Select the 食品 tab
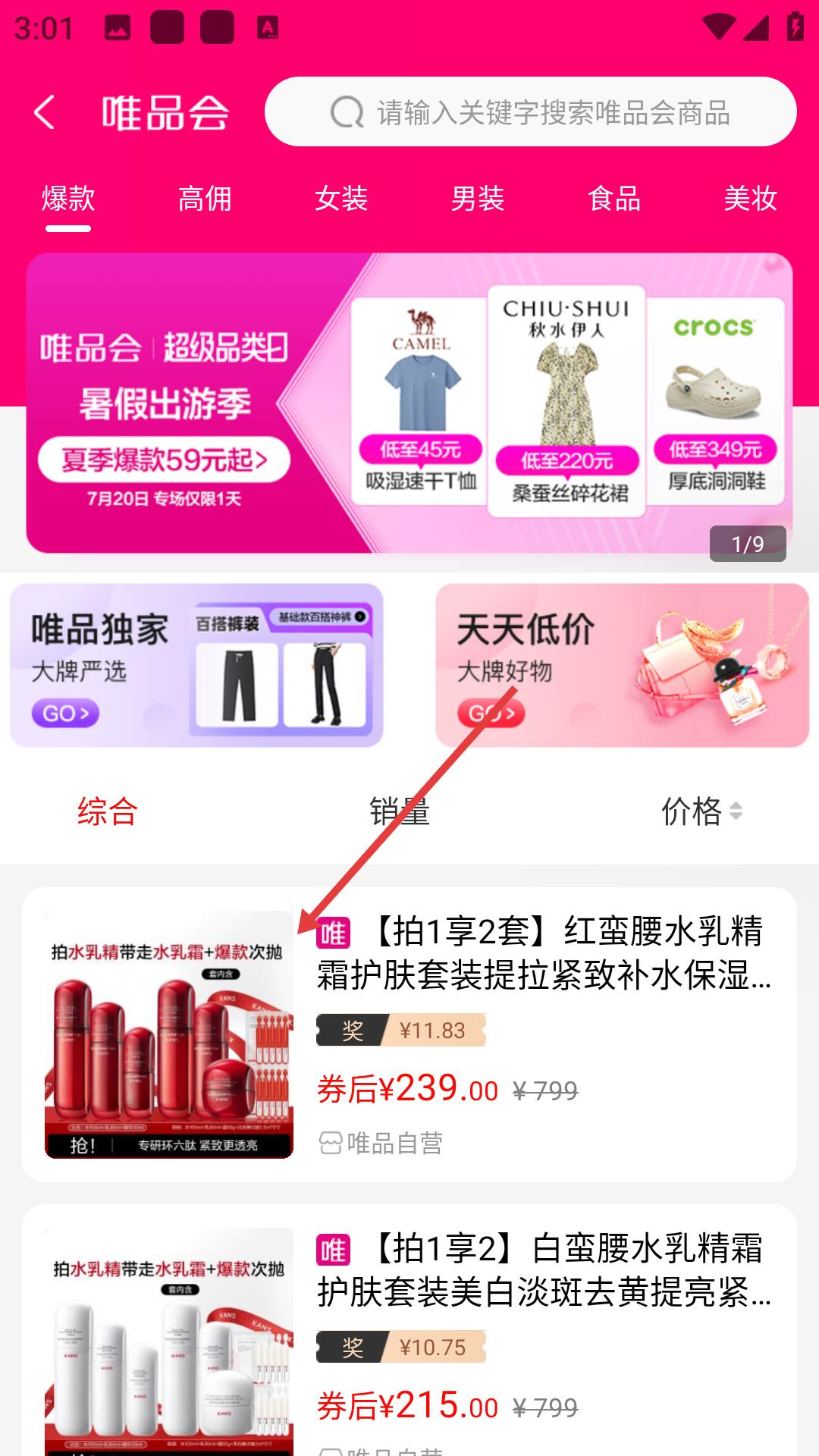The image size is (819, 1456). (614, 199)
